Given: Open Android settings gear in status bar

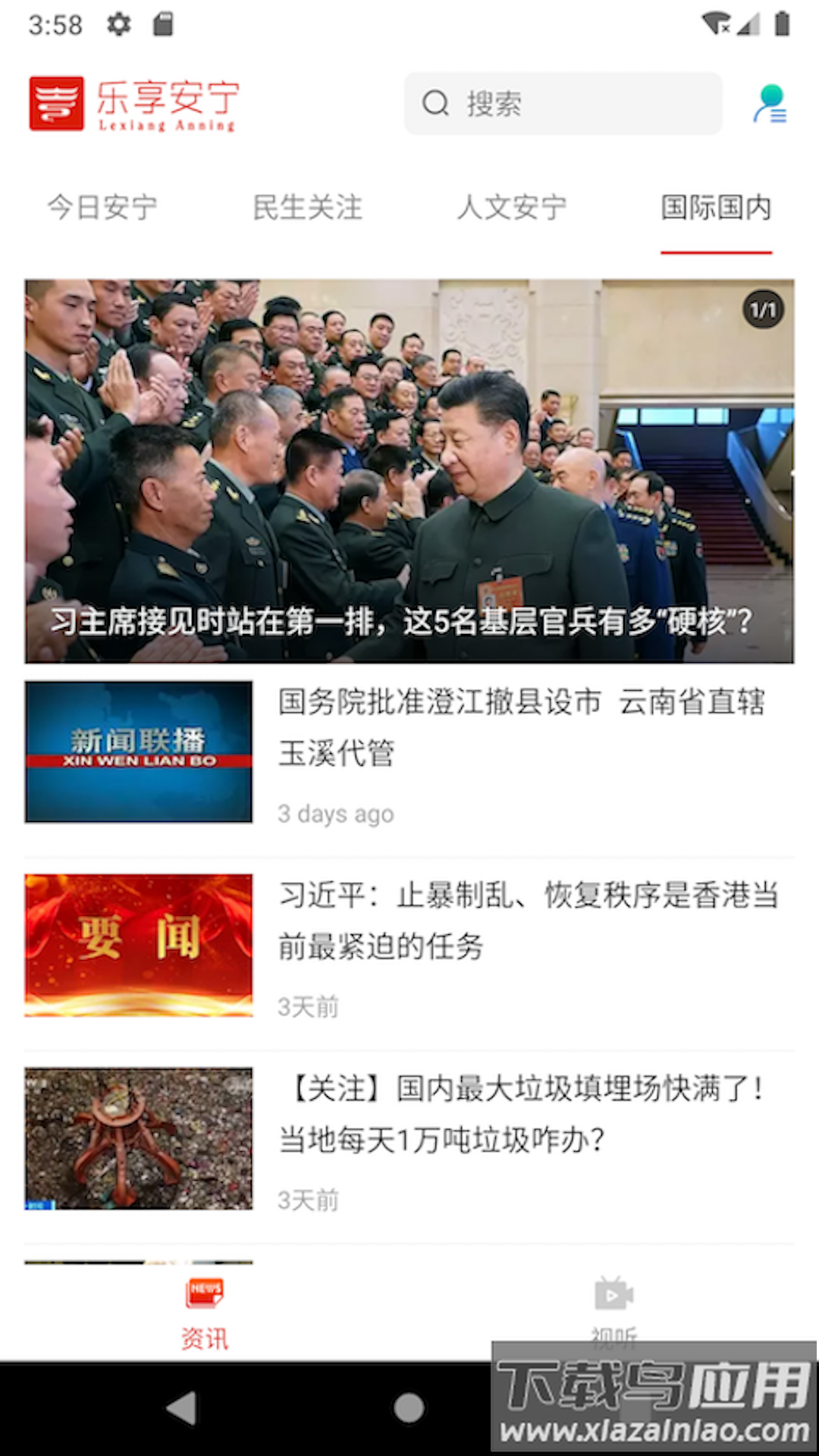Looking at the screenshot, I should [x=118, y=23].
